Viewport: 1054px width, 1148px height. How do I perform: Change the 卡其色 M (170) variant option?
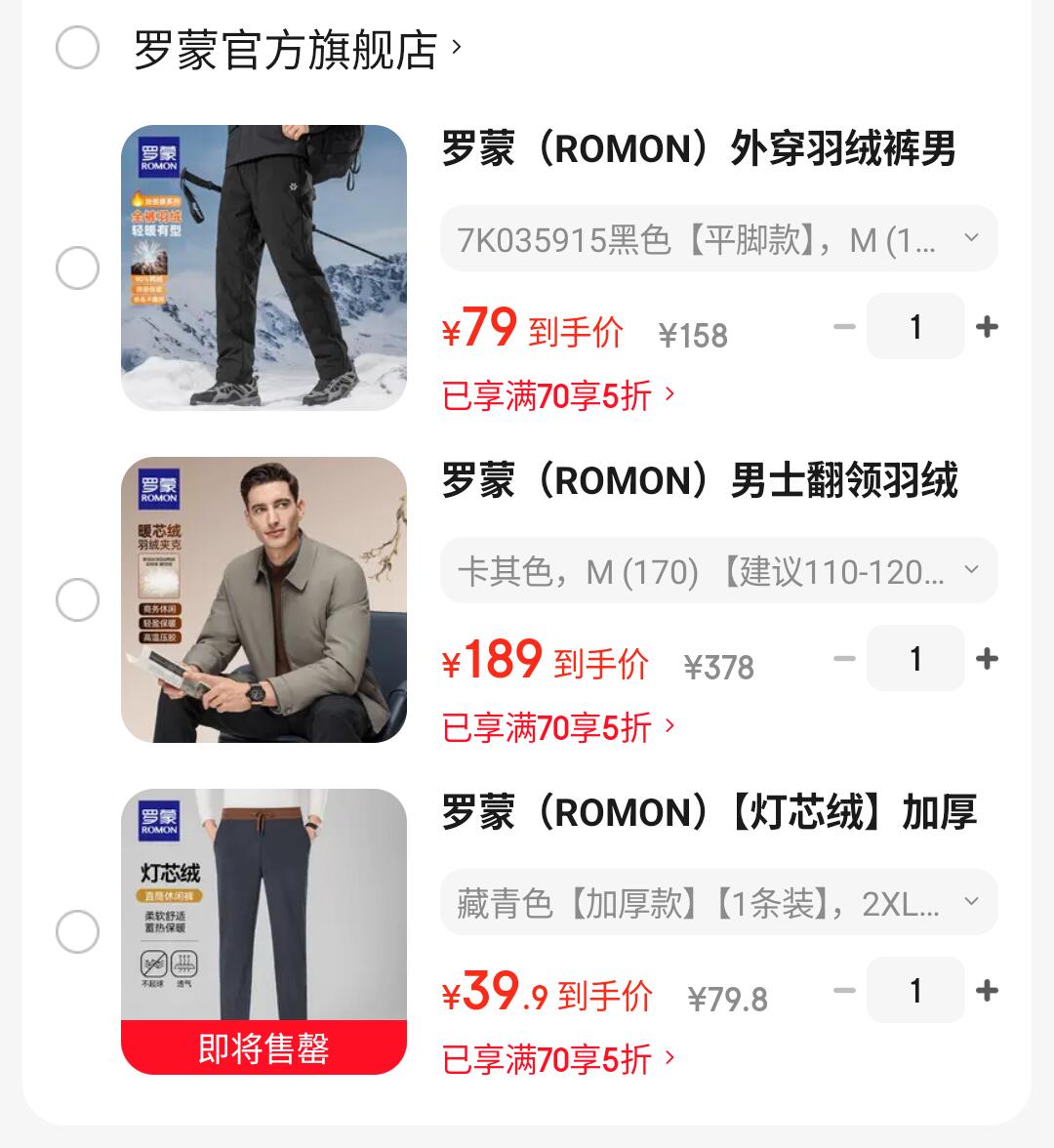point(718,571)
